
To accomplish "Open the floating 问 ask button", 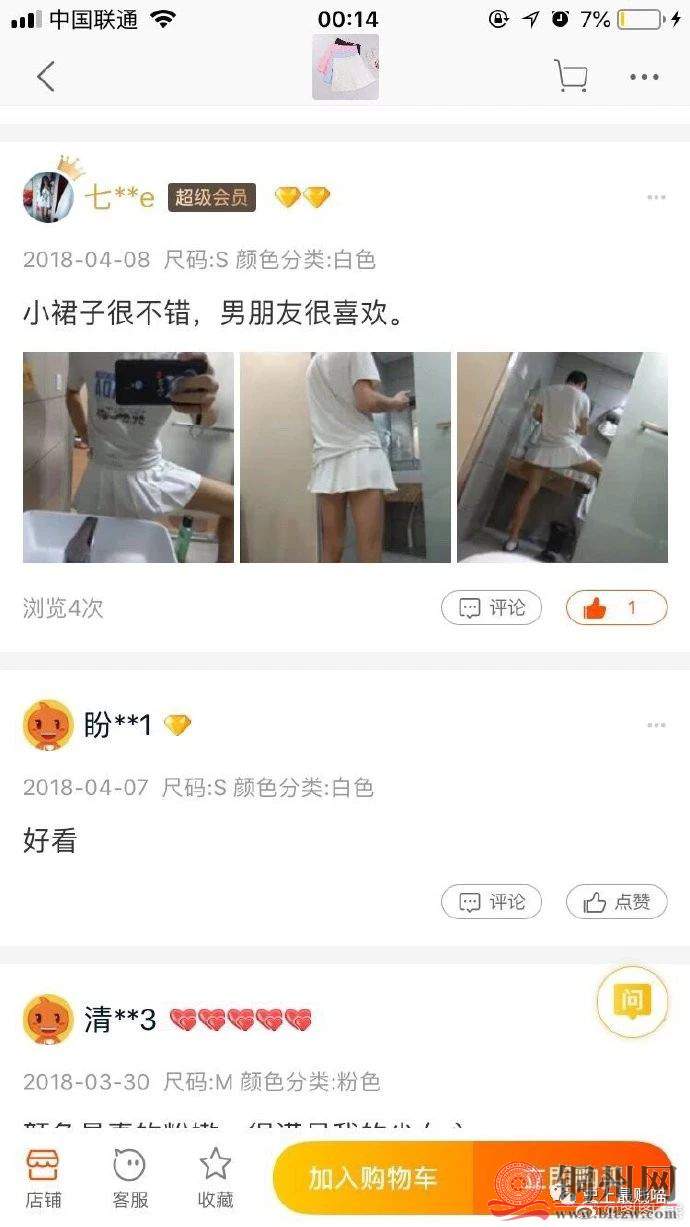I will [x=631, y=1001].
